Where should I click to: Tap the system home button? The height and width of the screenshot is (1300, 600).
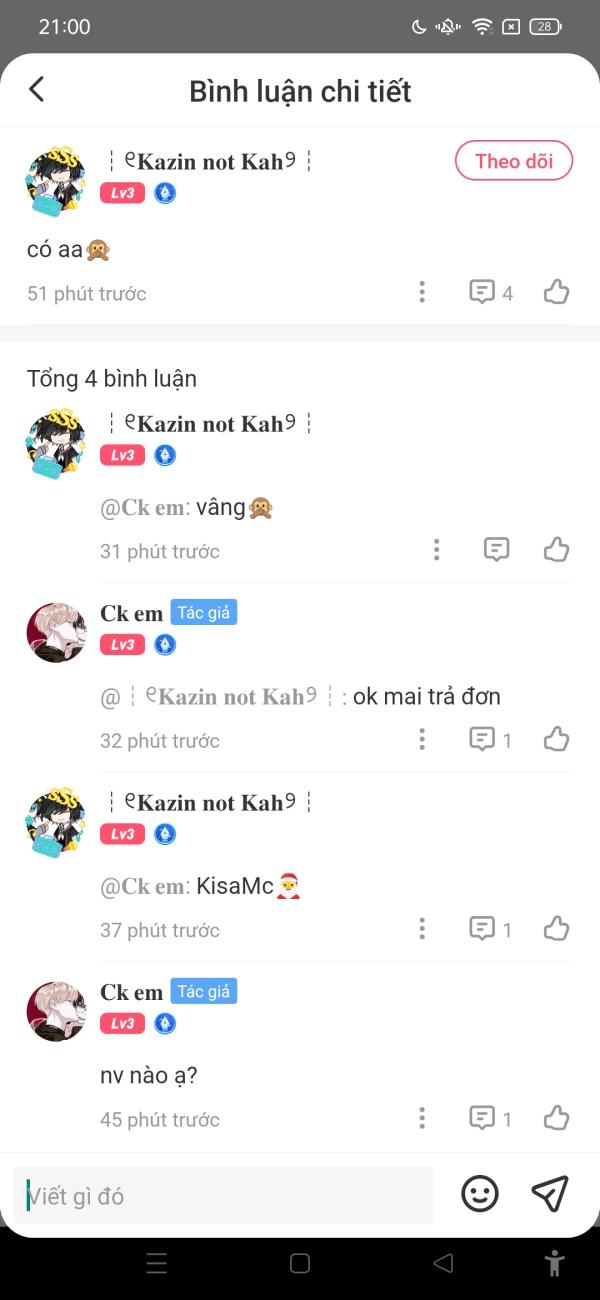pyautogui.click(x=300, y=1263)
